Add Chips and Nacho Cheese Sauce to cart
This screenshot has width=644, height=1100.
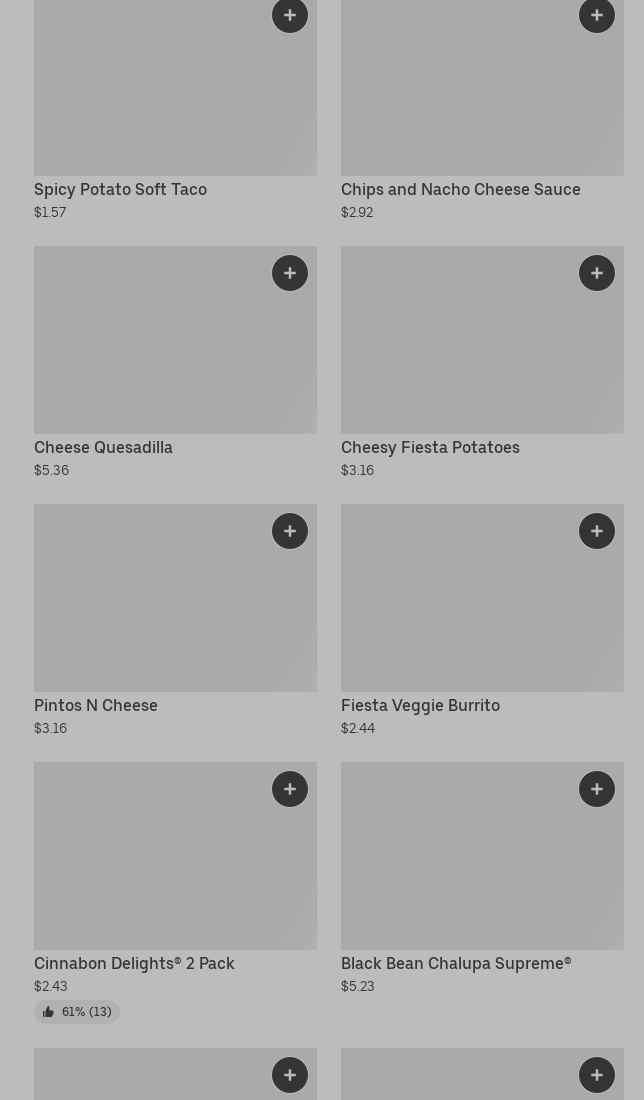[x=597, y=14]
